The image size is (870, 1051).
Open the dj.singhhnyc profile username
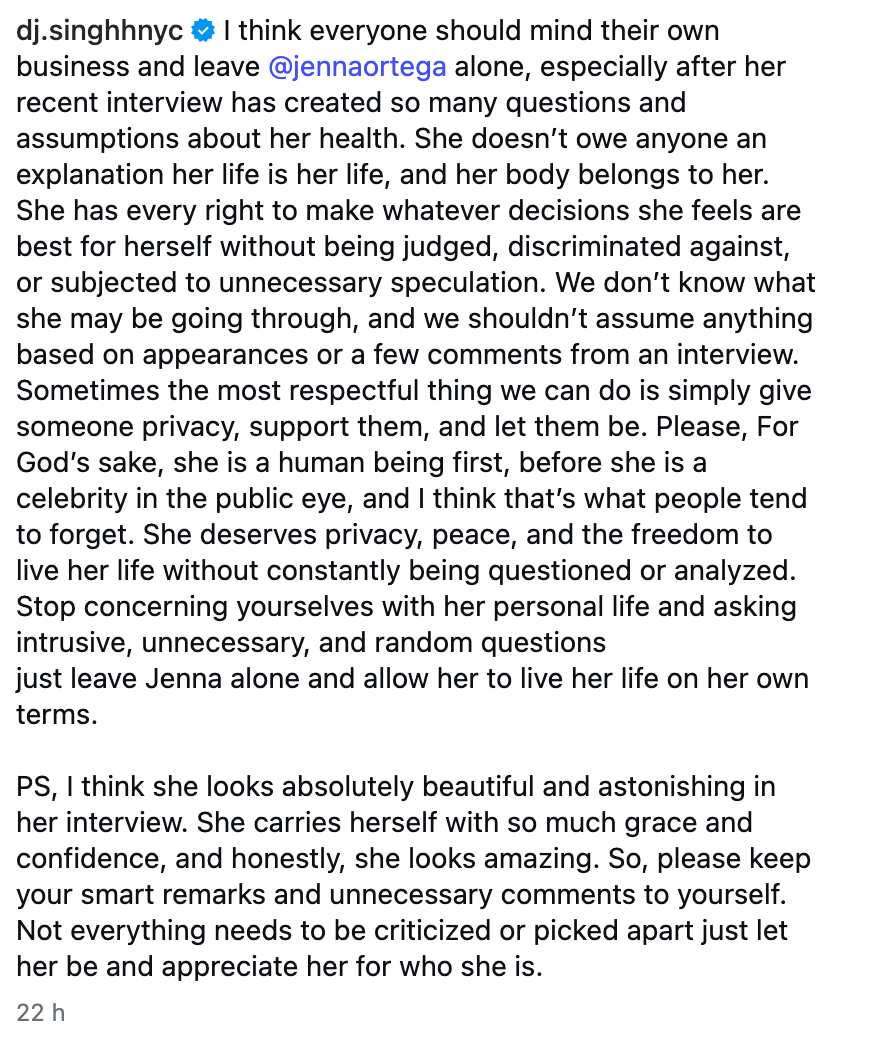pos(99,31)
